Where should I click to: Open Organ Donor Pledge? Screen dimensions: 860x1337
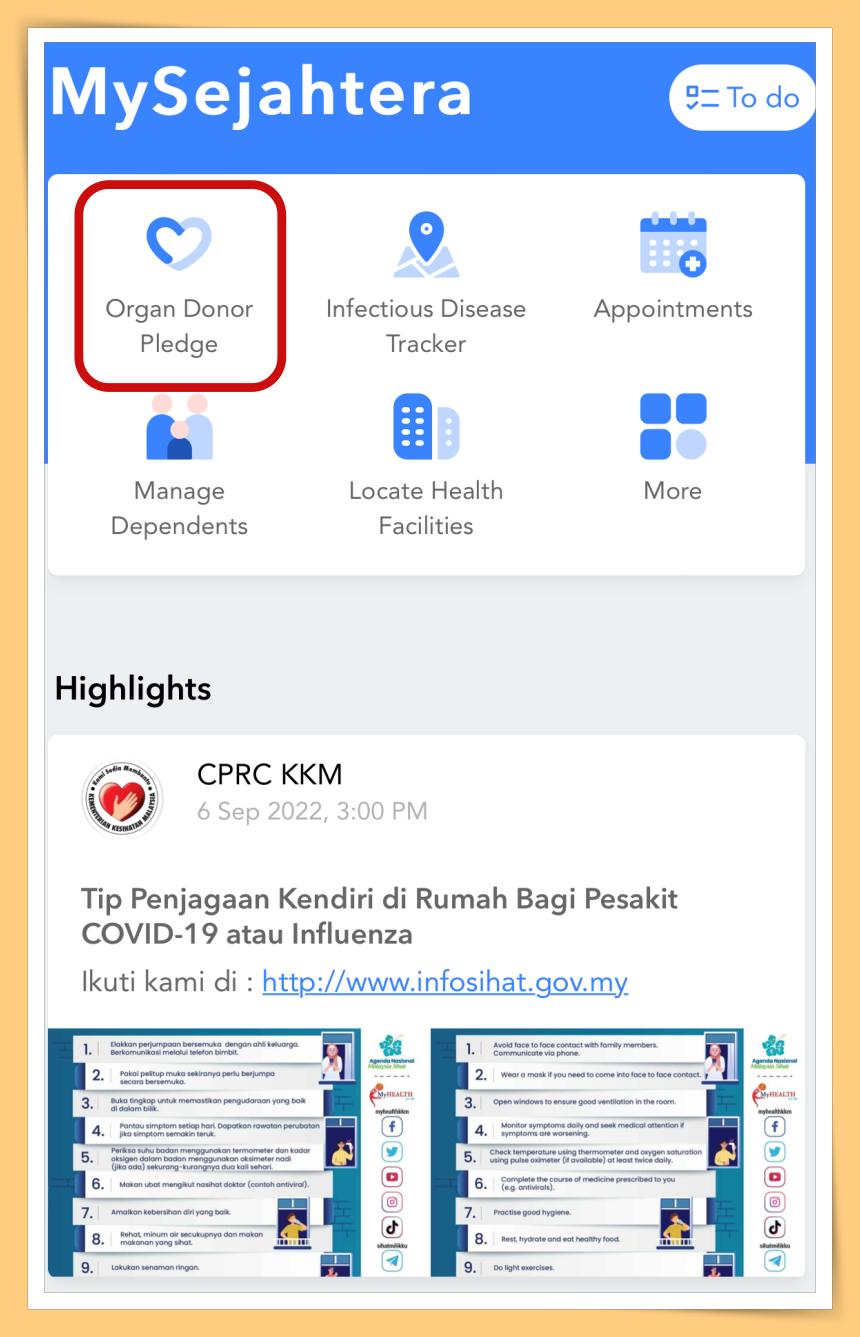(x=180, y=284)
